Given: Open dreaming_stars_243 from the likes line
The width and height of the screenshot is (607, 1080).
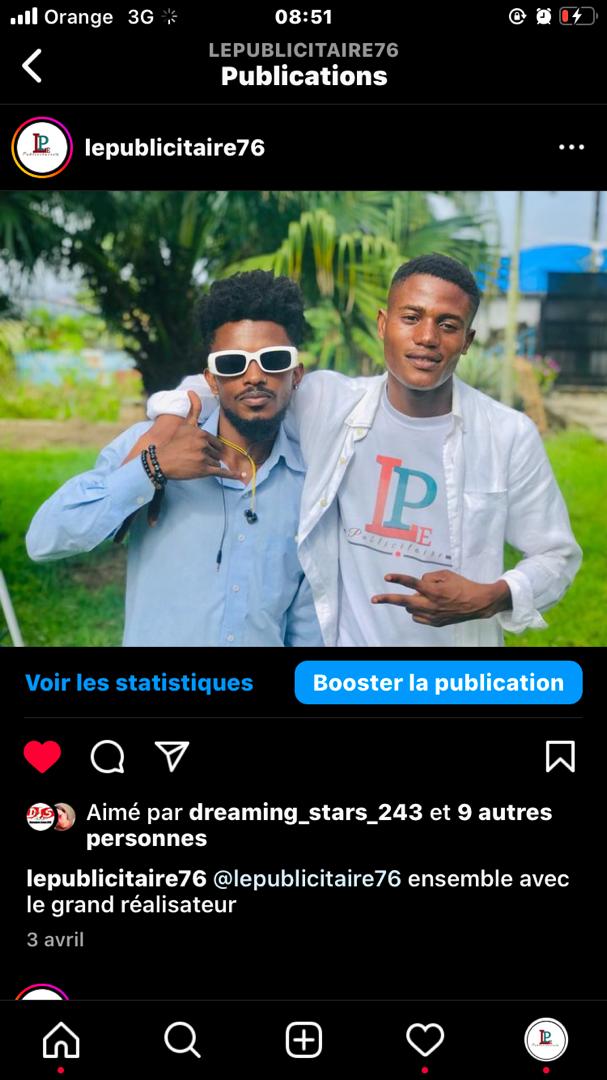Looking at the screenshot, I should click(x=305, y=813).
